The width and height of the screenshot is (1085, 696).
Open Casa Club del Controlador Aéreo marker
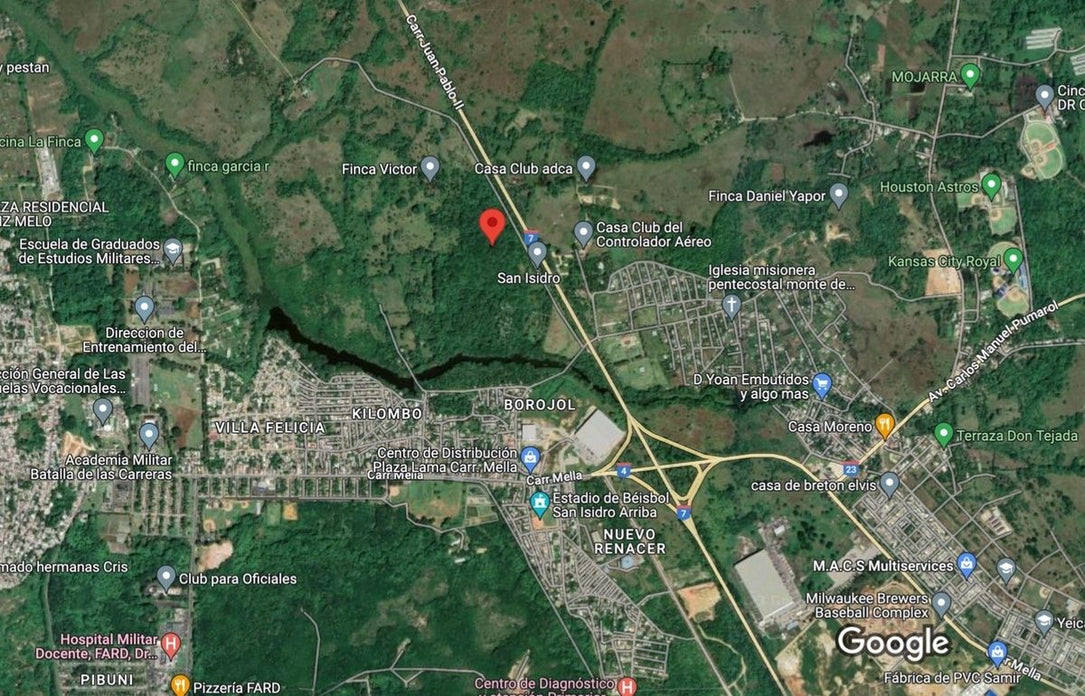click(x=584, y=234)
